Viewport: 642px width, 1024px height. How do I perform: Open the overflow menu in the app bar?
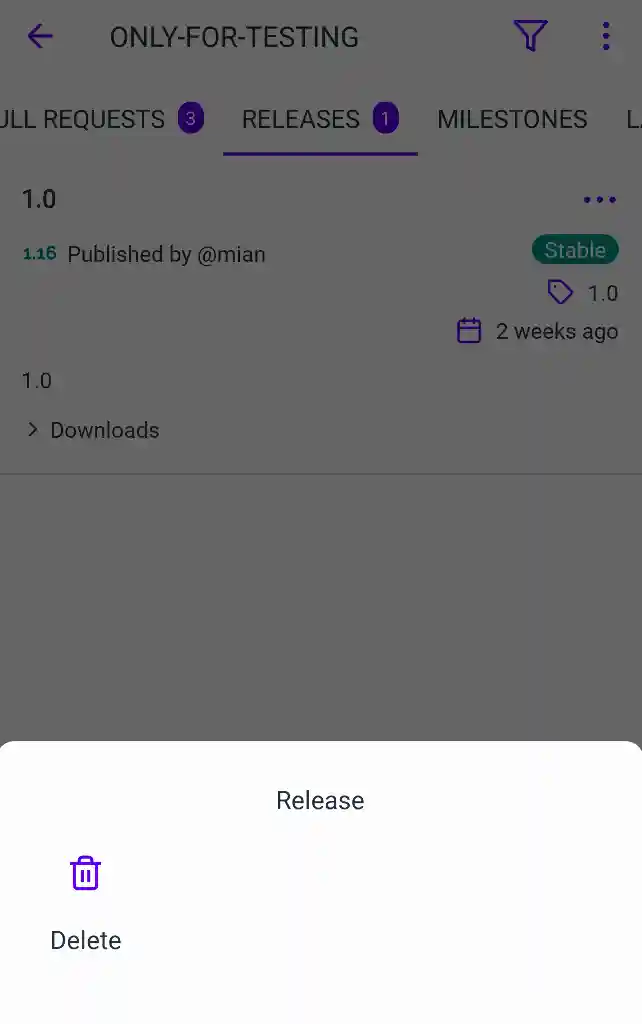tap(605, 37)
